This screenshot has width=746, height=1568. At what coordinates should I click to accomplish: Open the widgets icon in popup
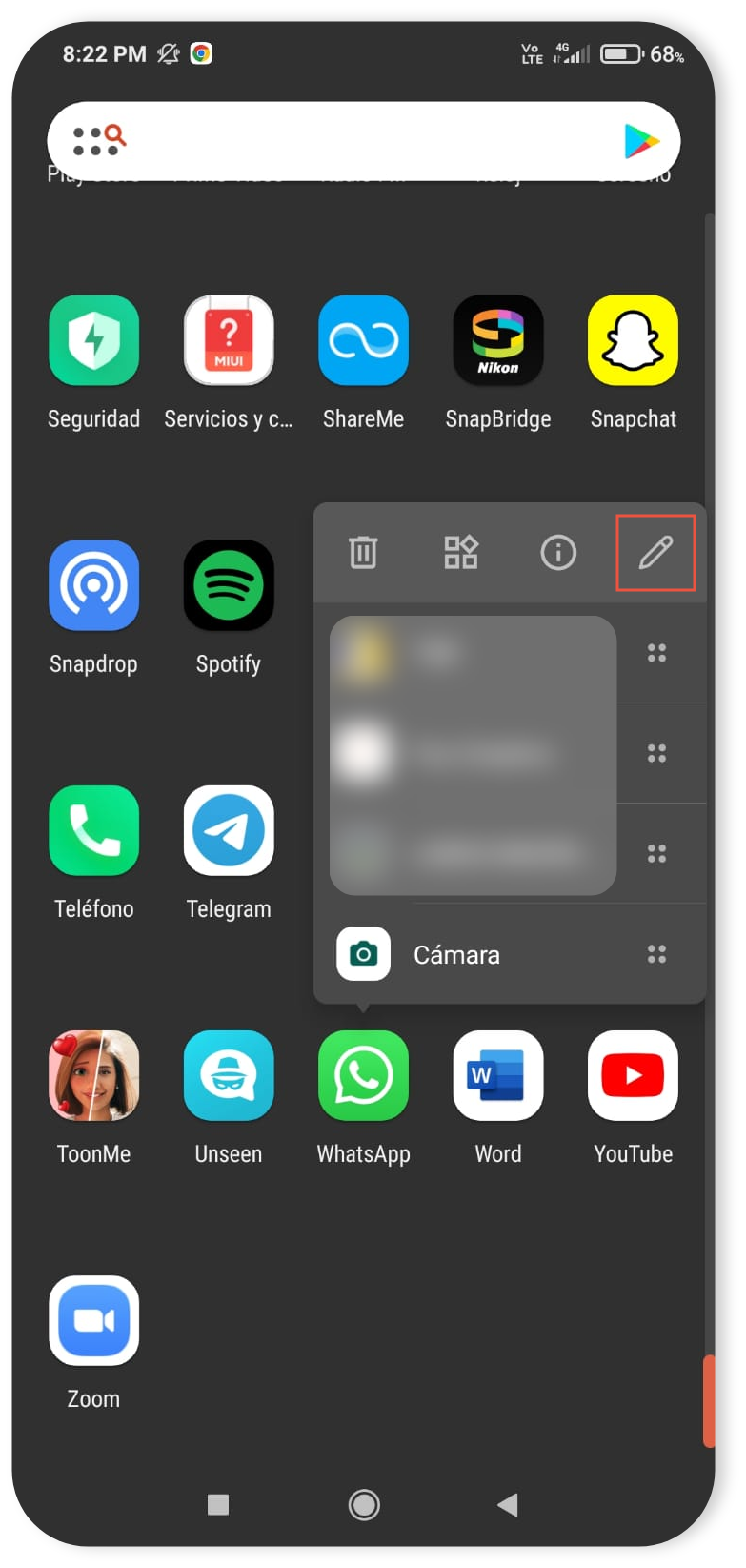(x=461, y=553)
